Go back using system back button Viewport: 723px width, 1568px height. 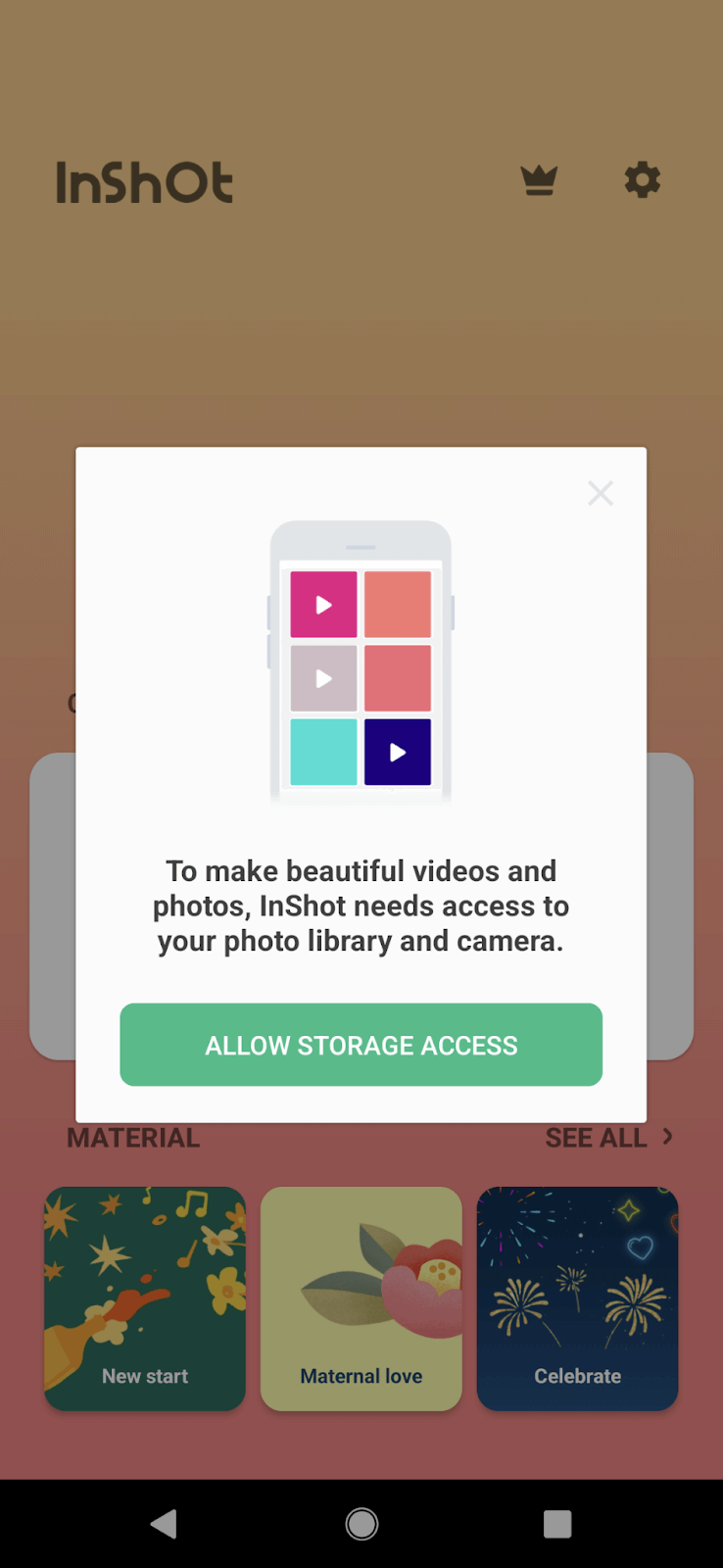pyautogui.click(x=164, y=1524)
